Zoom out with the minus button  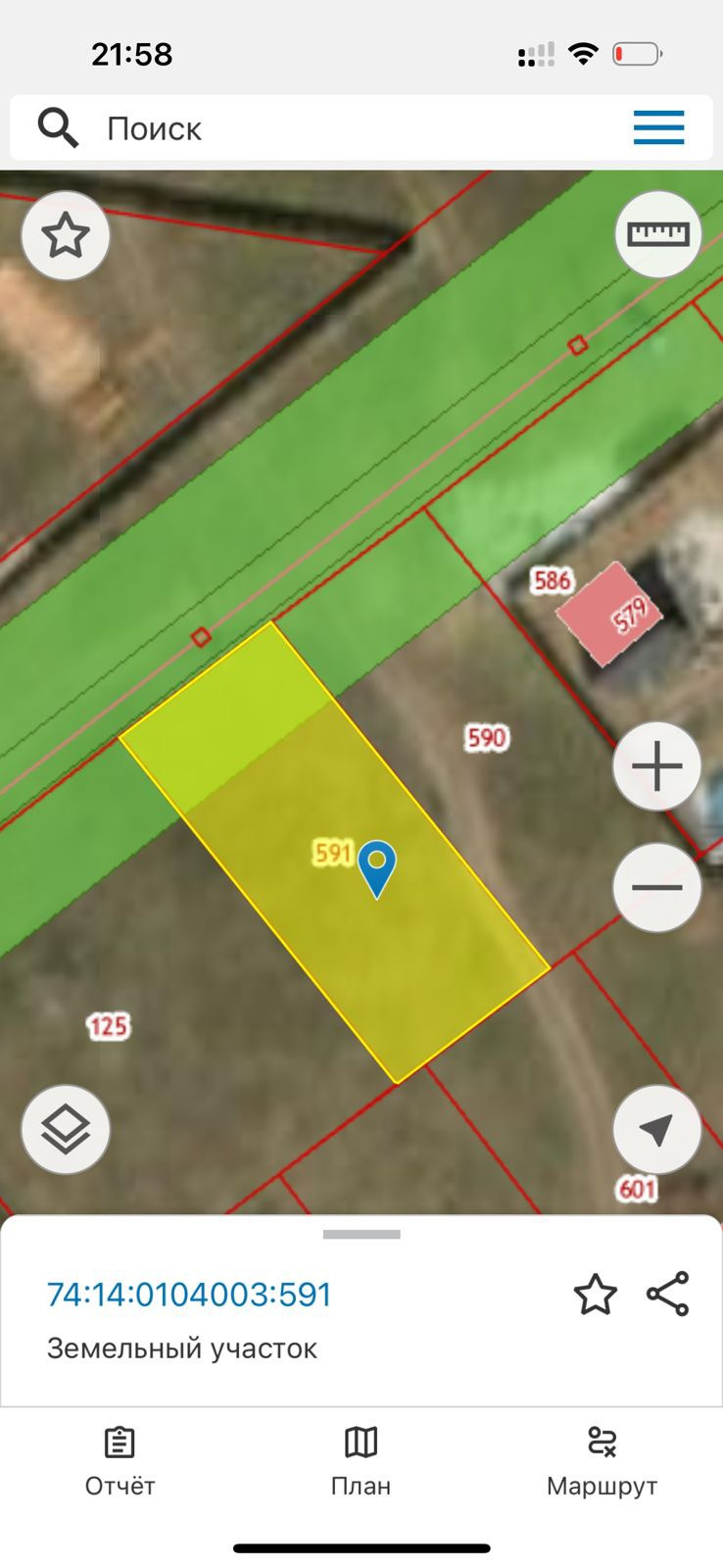click(657, 888)
